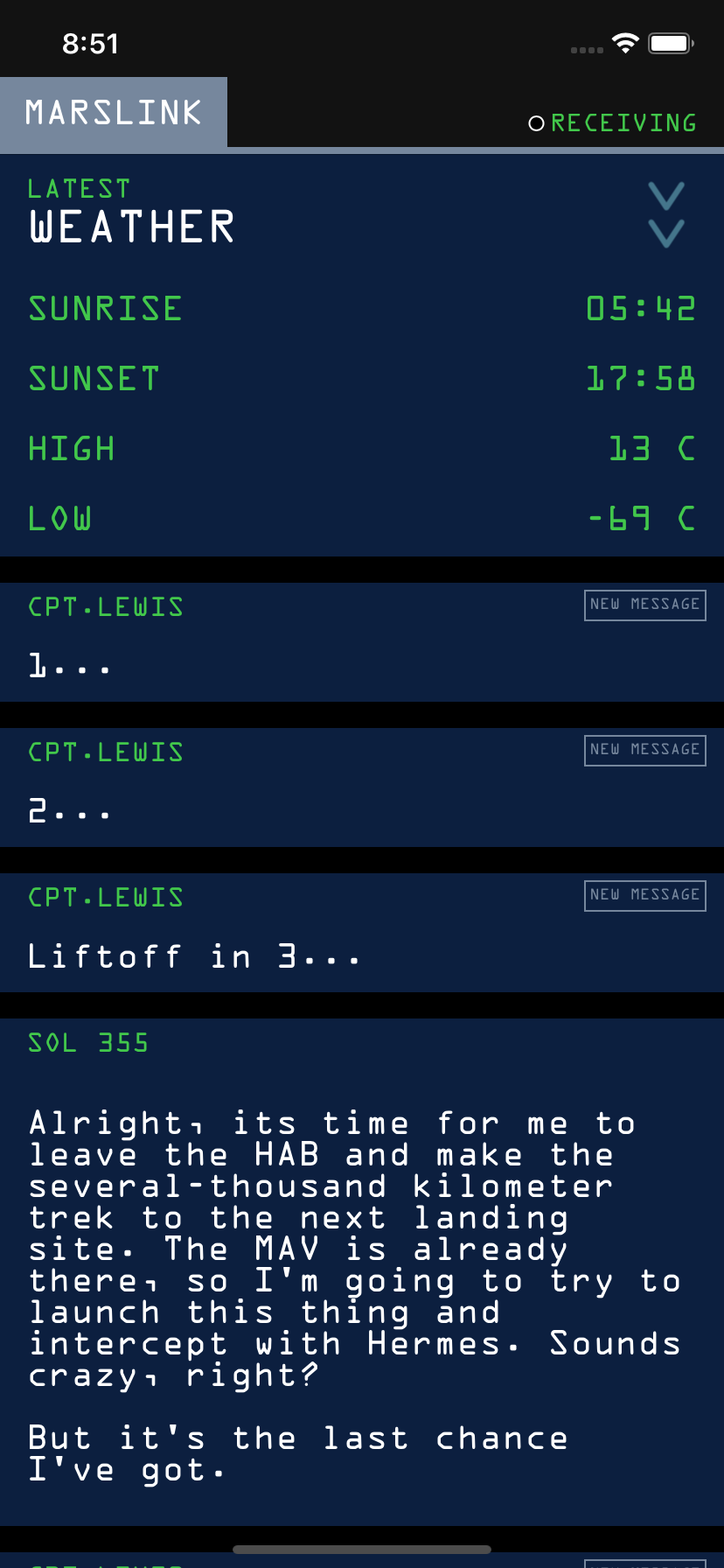Collapse the Latest Weather section
The height and width of the screenshot is (1568, 724).
pyautogui.click(x=665, y=214)
